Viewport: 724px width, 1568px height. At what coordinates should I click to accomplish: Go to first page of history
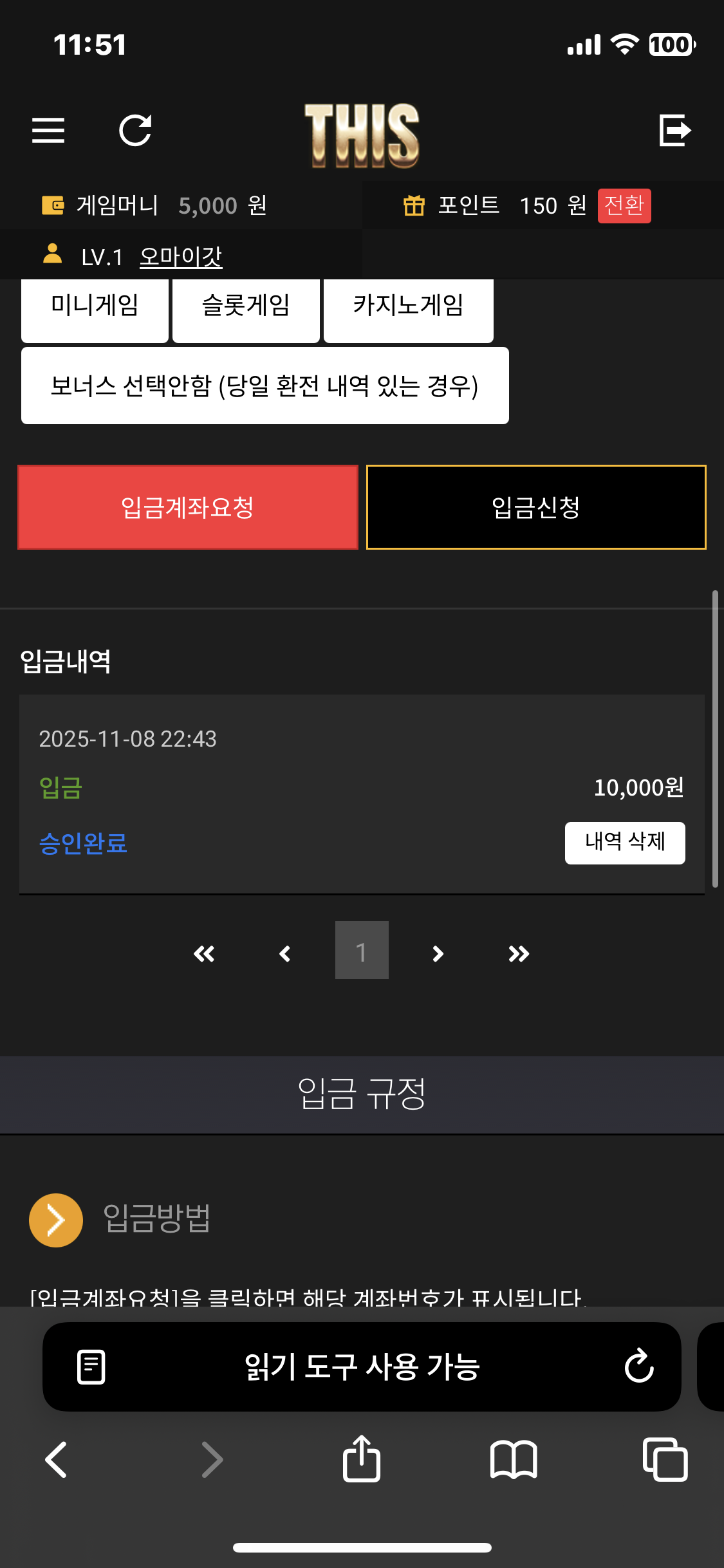coord(204,953)
